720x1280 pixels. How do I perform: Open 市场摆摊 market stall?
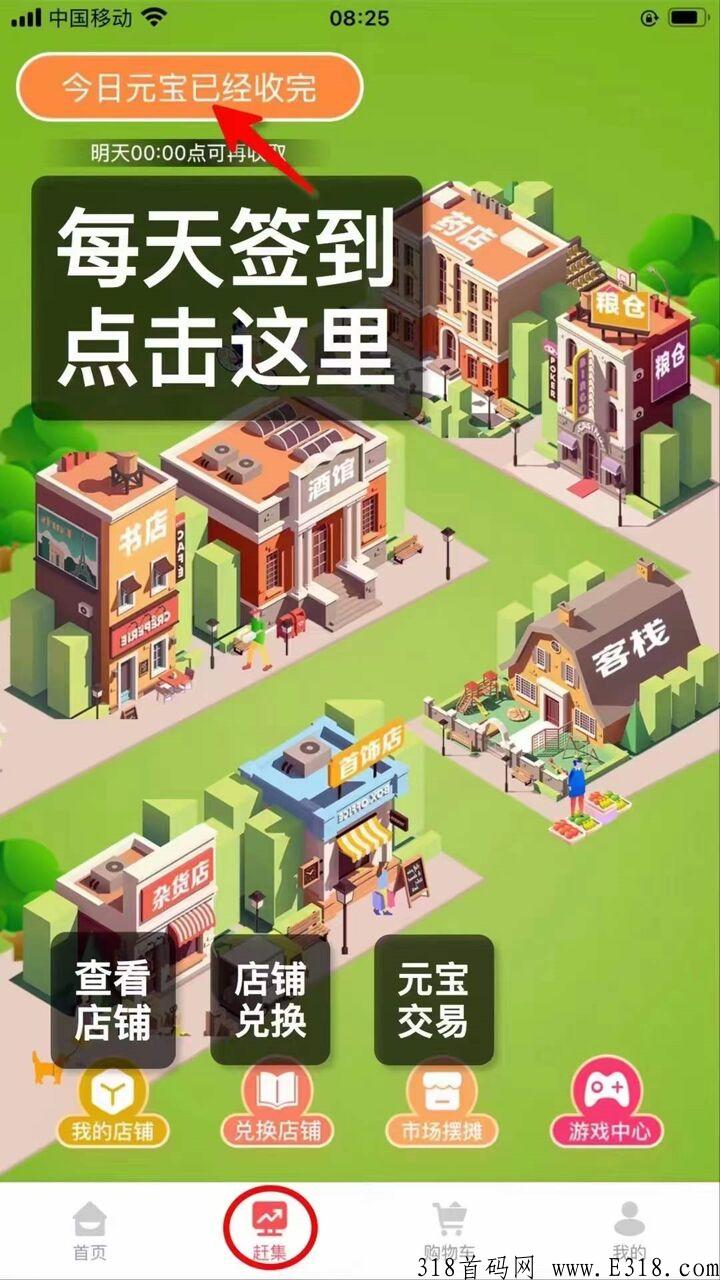pos(442,1106)
